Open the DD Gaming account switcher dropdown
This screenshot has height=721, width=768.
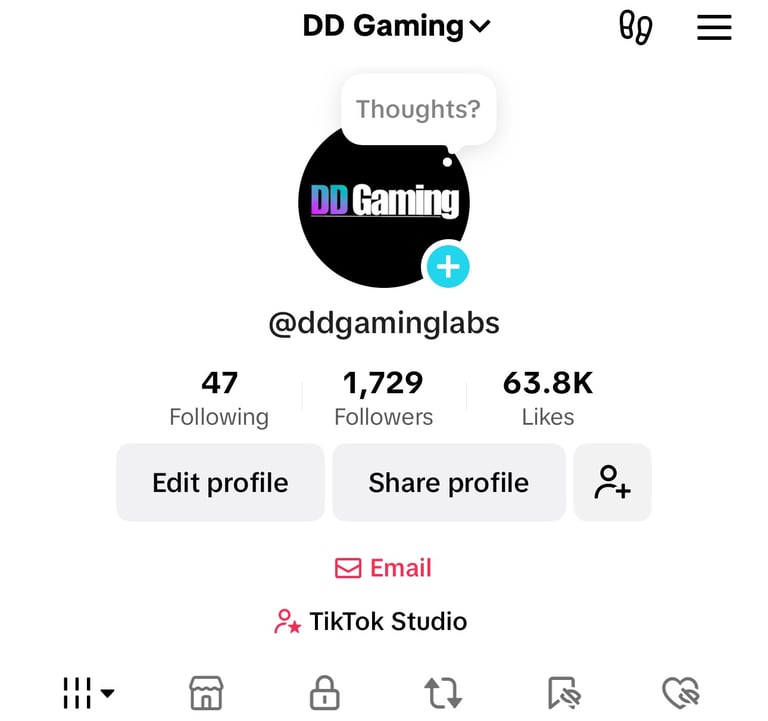pyautogui.click(x=397, y=26)
